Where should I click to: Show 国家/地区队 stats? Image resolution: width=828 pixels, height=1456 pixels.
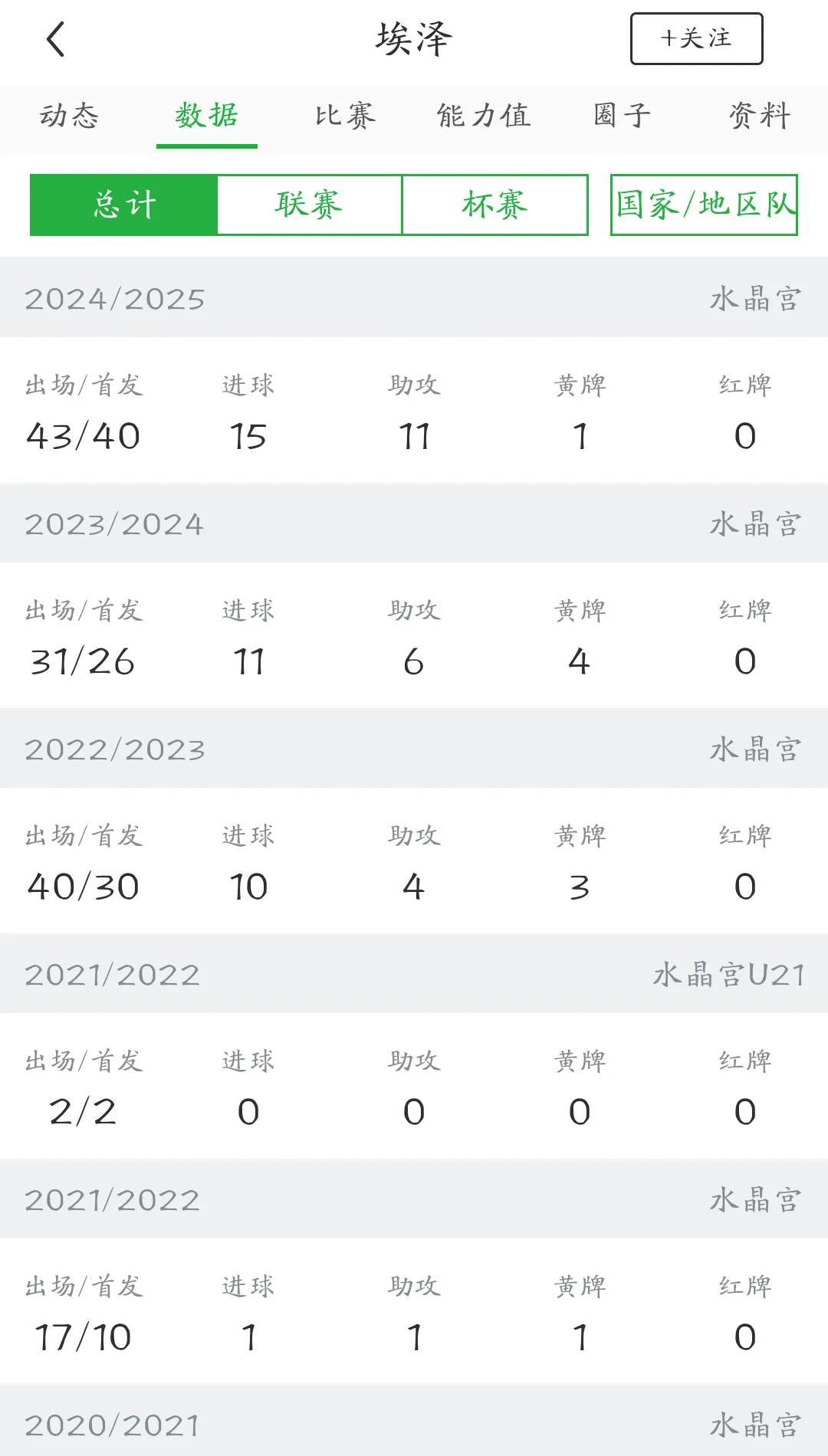click(704, 205)
